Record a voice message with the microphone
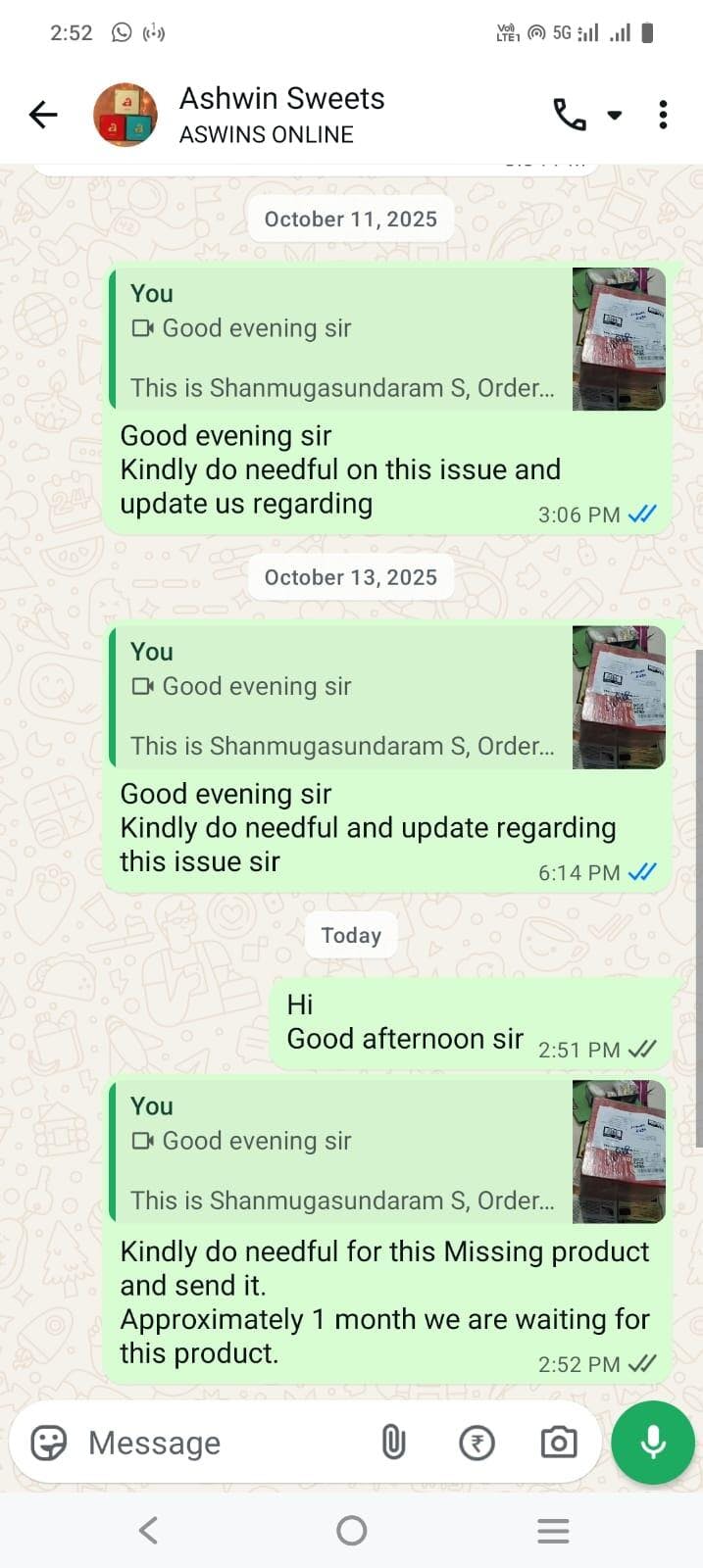 pos(653,1443)
